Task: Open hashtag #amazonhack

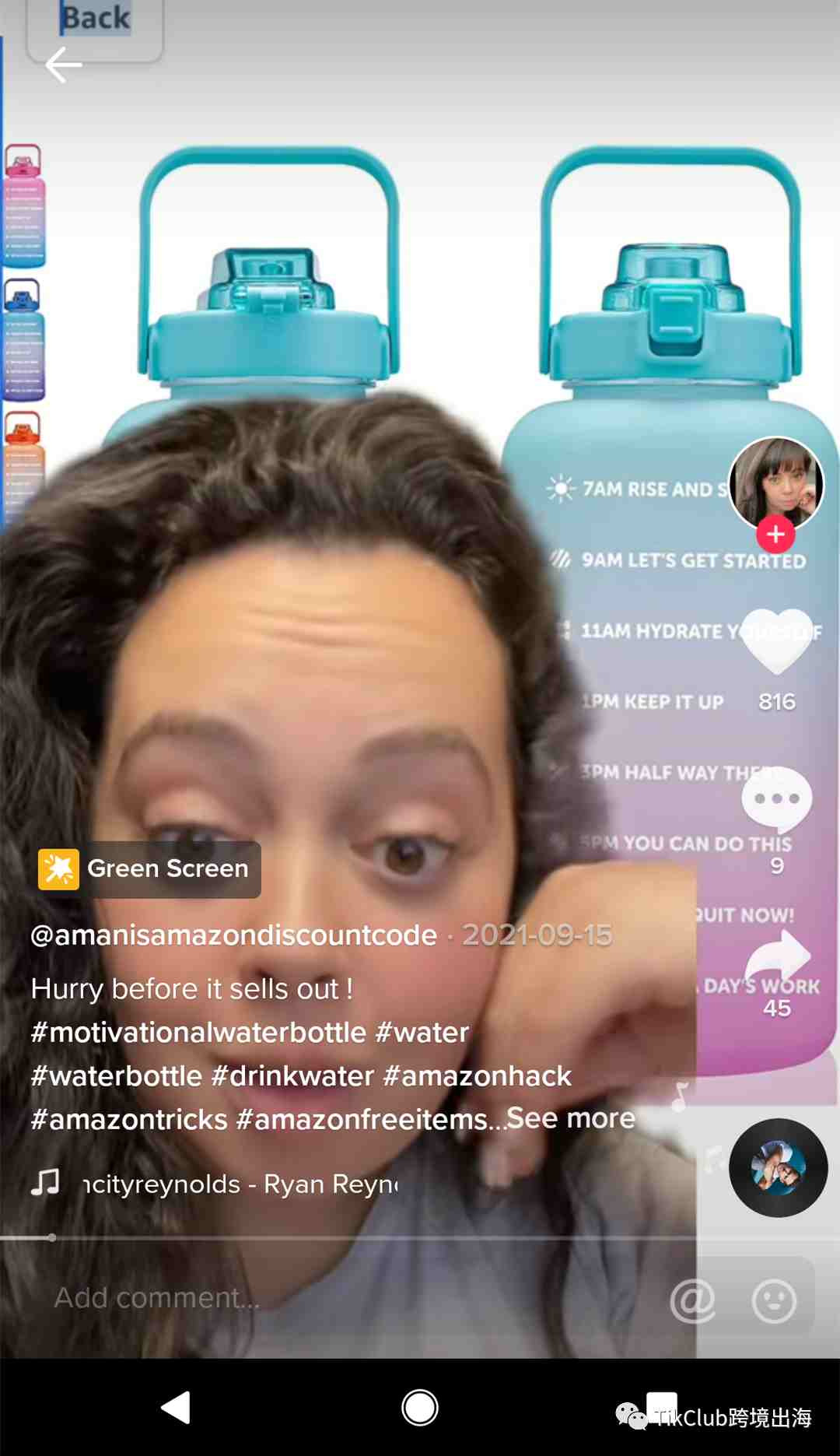Action: 478,1076
